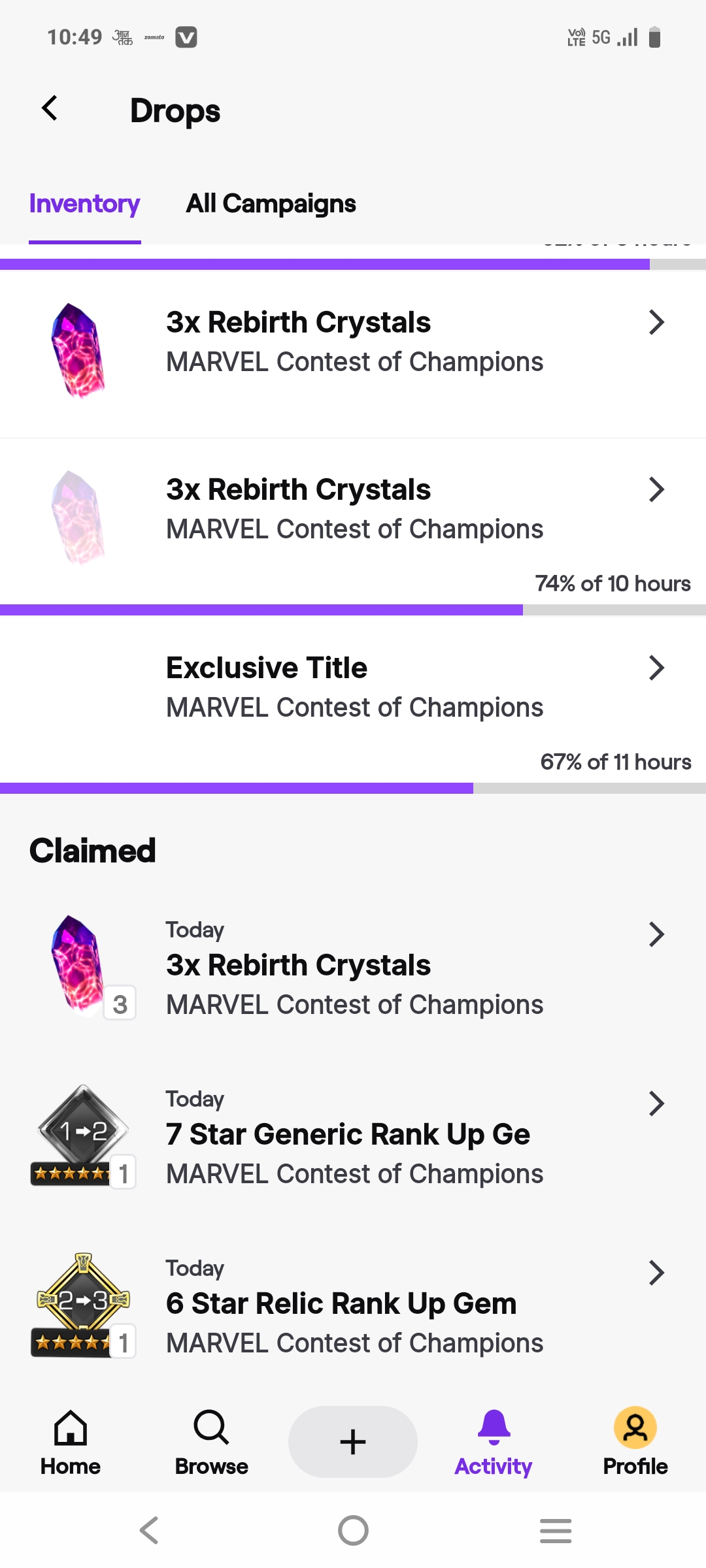Switch to the All Campaigns tab
The image size is (706, 1568).
pyautogui.click(x=271, y=204)
